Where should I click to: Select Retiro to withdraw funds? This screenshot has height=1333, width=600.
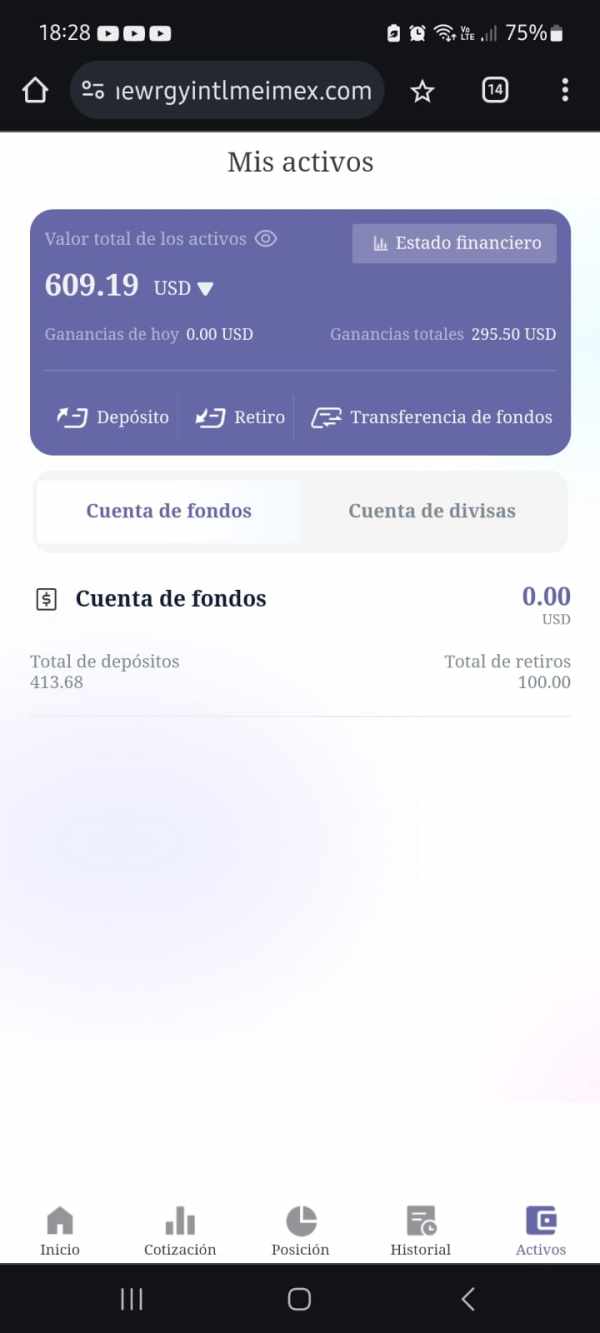pyautogui.click(x=239, y=418)
